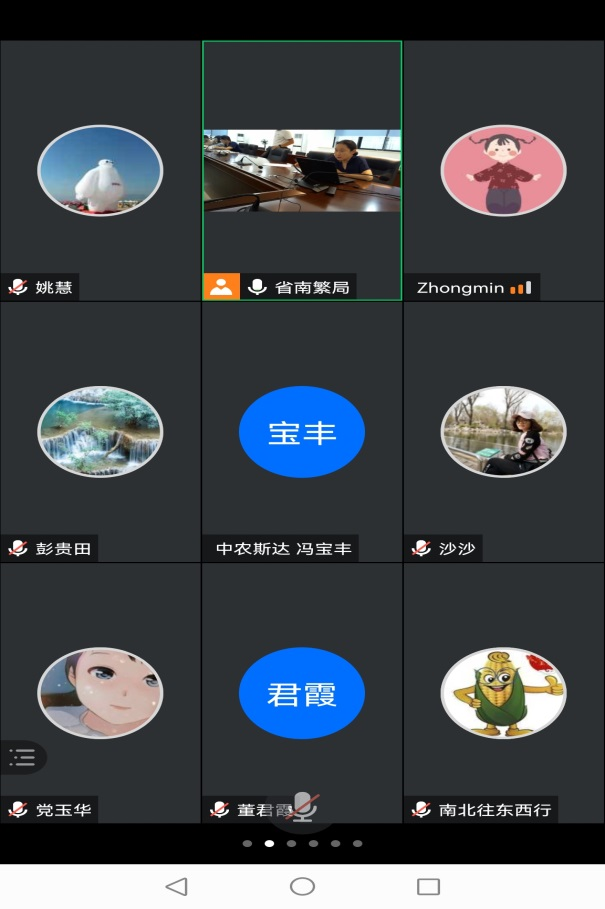Unmute the microphone at the bottom
The height and width of the screenshot is (909, 605).
[x=303, y=808]
